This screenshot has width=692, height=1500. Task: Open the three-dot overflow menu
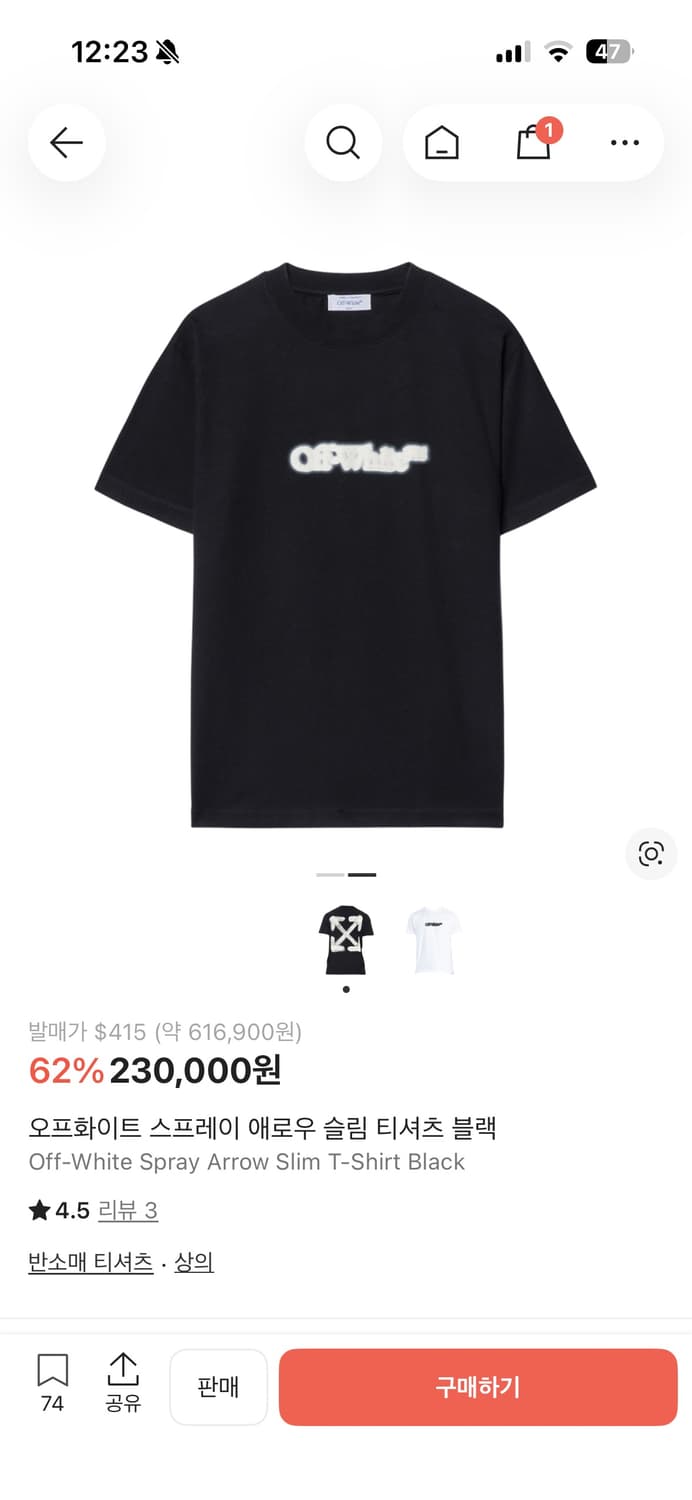pos(625,143)
